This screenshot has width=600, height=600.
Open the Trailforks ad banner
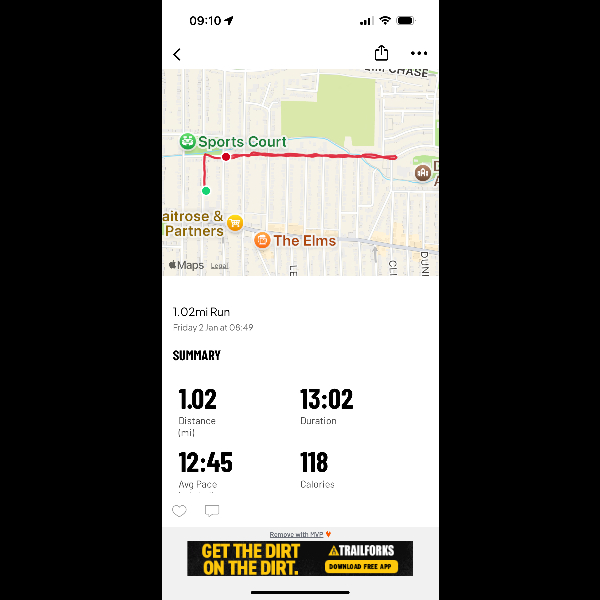click(300, 558)
